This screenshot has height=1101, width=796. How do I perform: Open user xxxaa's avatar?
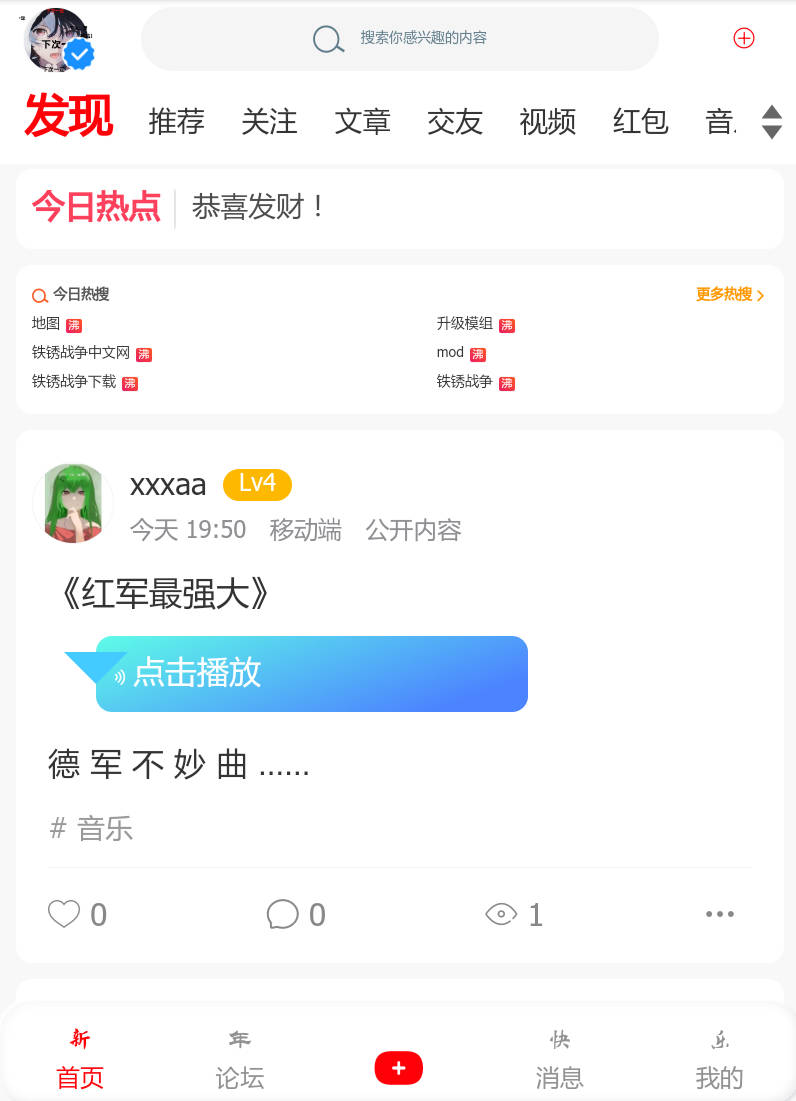coord(73,503)
